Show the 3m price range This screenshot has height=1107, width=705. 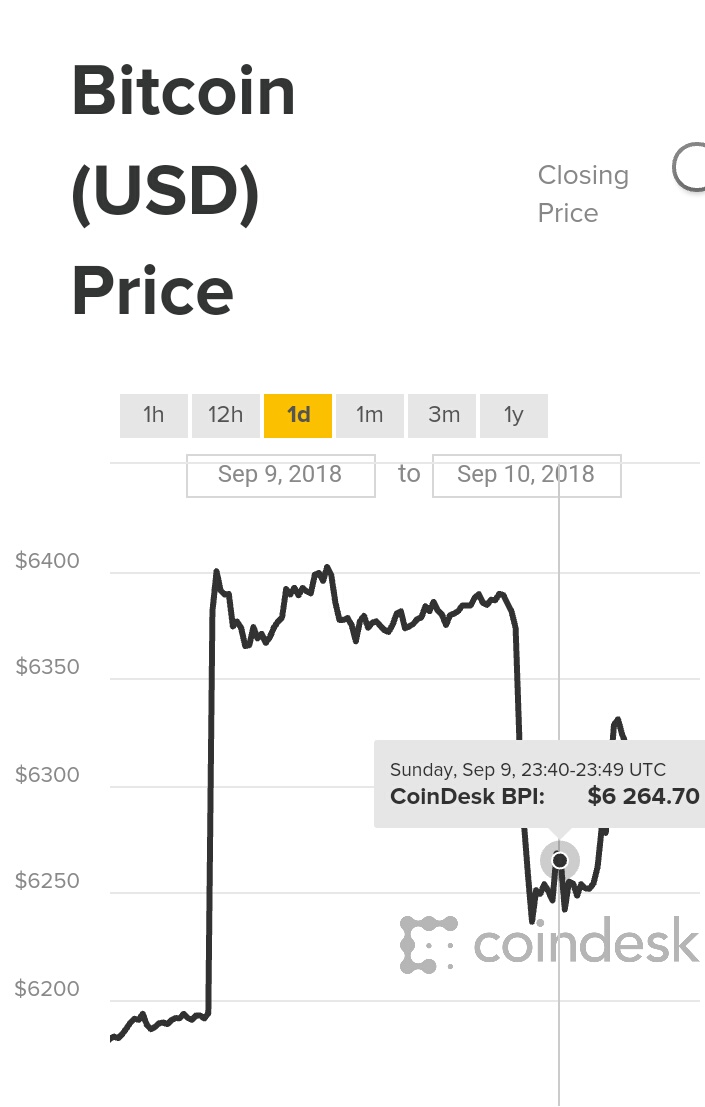click(x=443, y=415)
